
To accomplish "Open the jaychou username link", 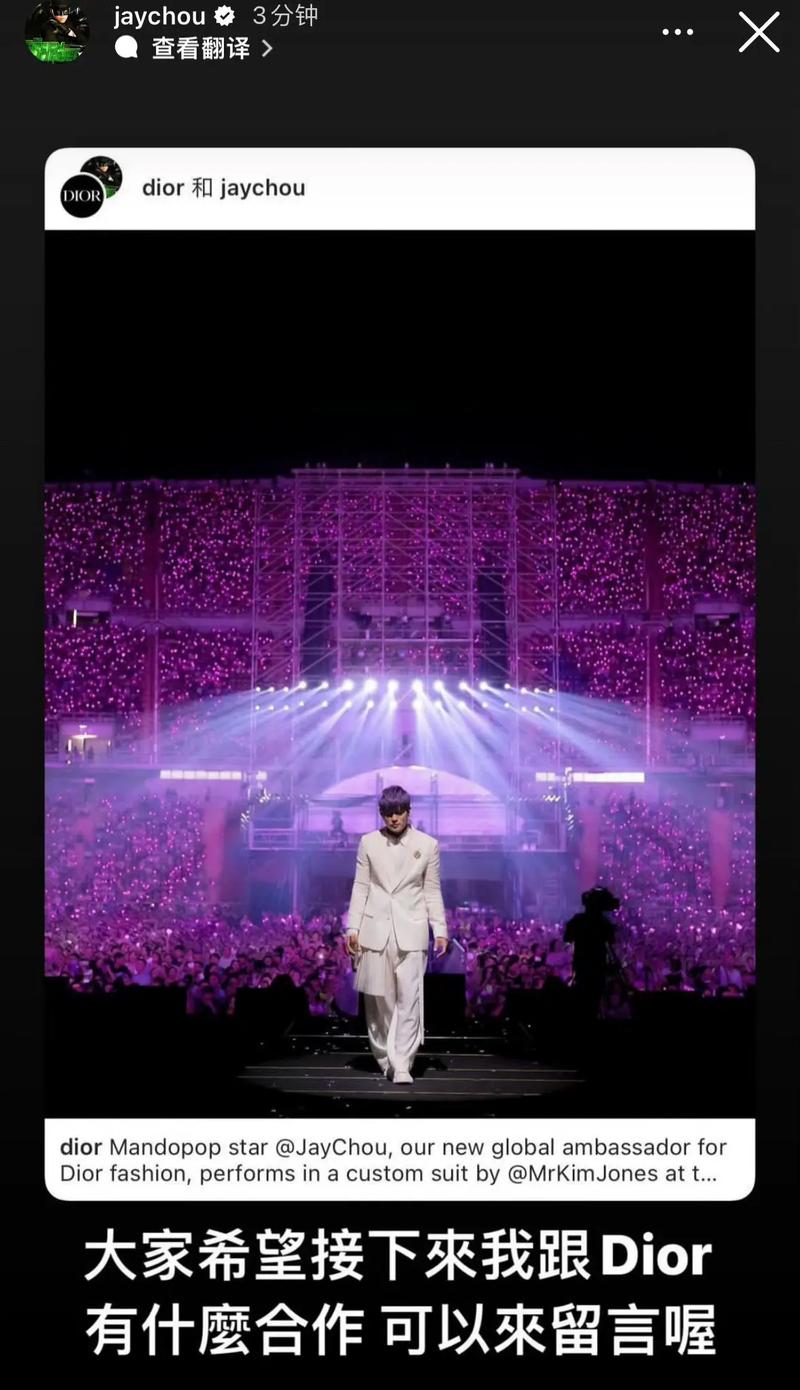I will (159, 16).
